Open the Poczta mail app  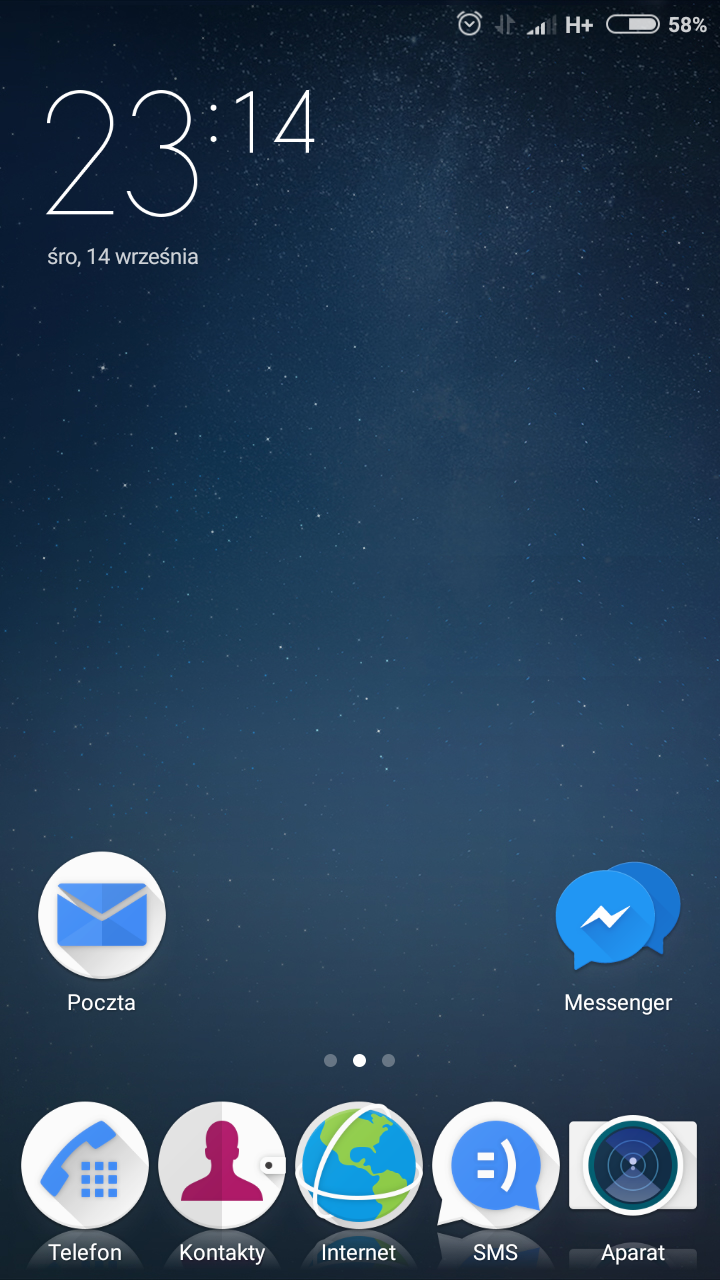click(x=101, y=916)
